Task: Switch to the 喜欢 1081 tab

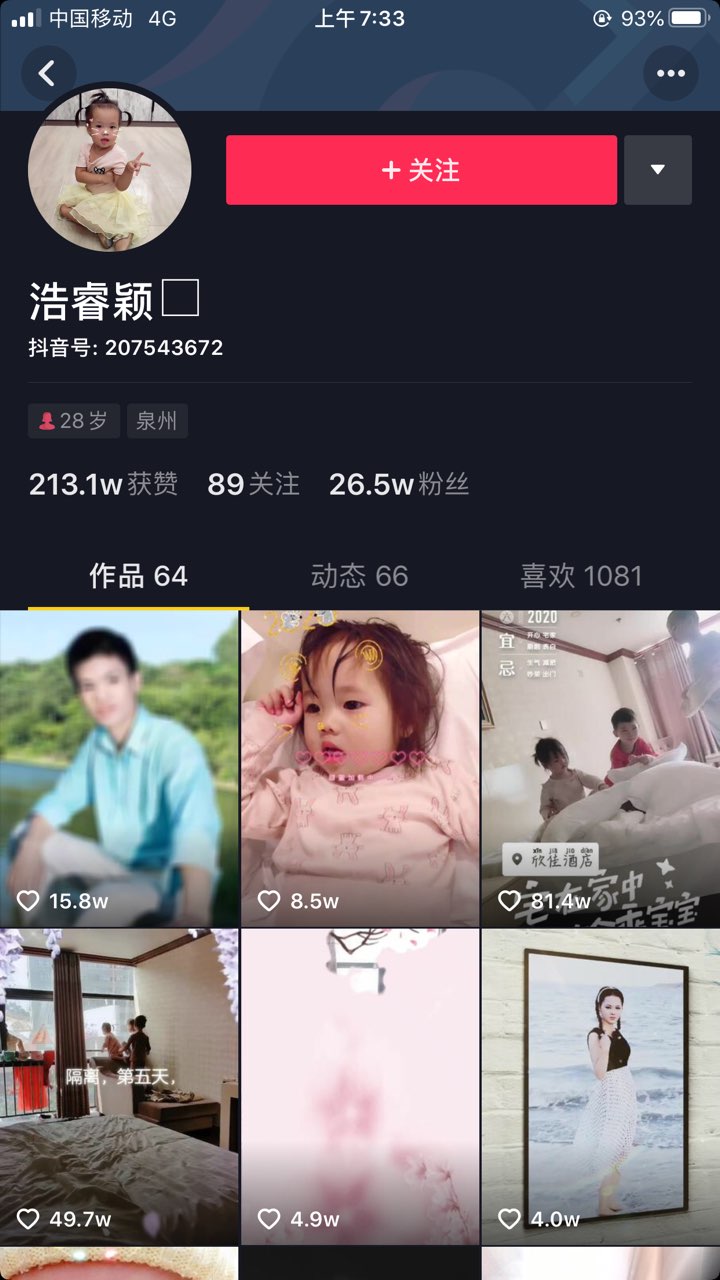Action: 581,576
